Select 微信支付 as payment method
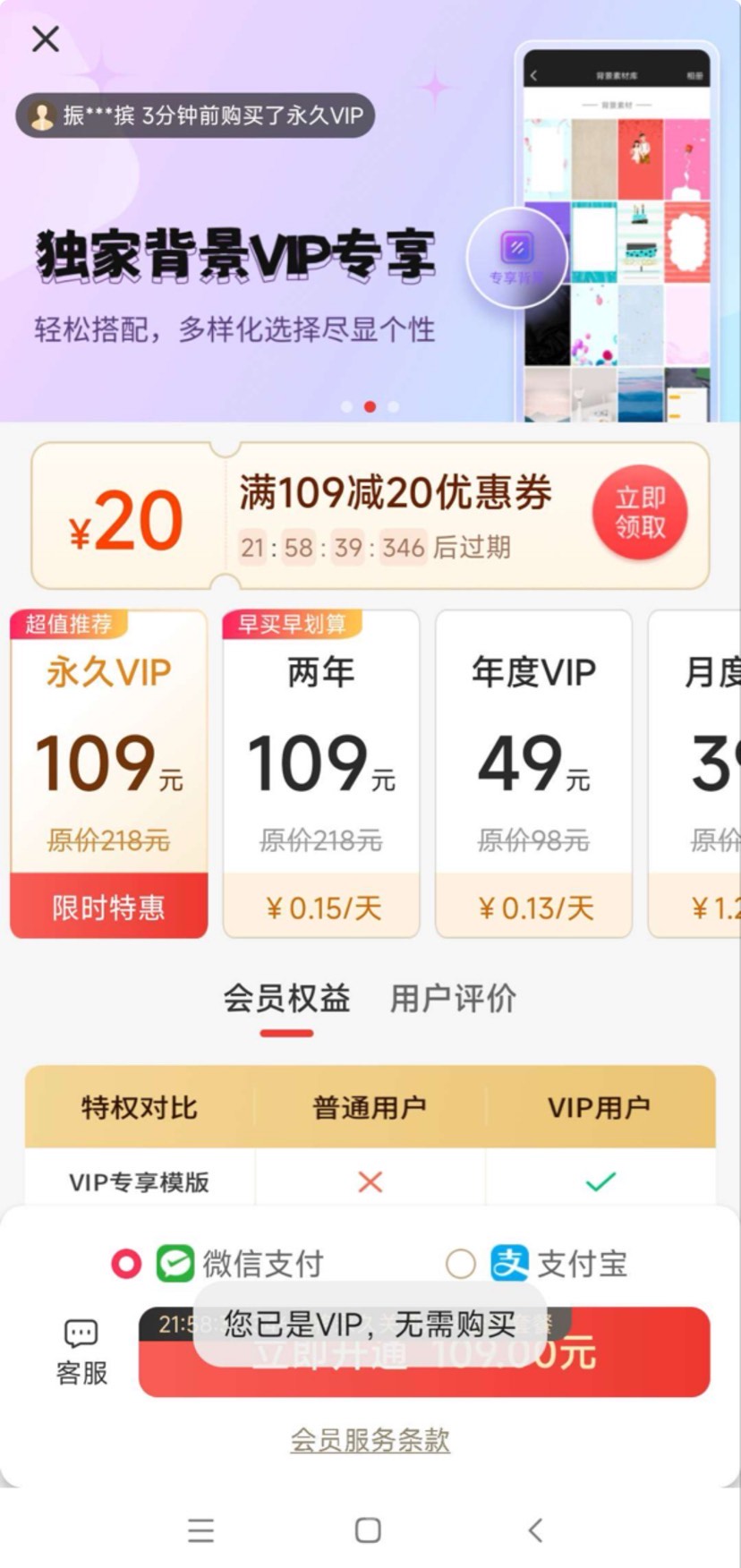Image resolution: width=741 pixels, height=1568 pixels. click(217, 1264)
